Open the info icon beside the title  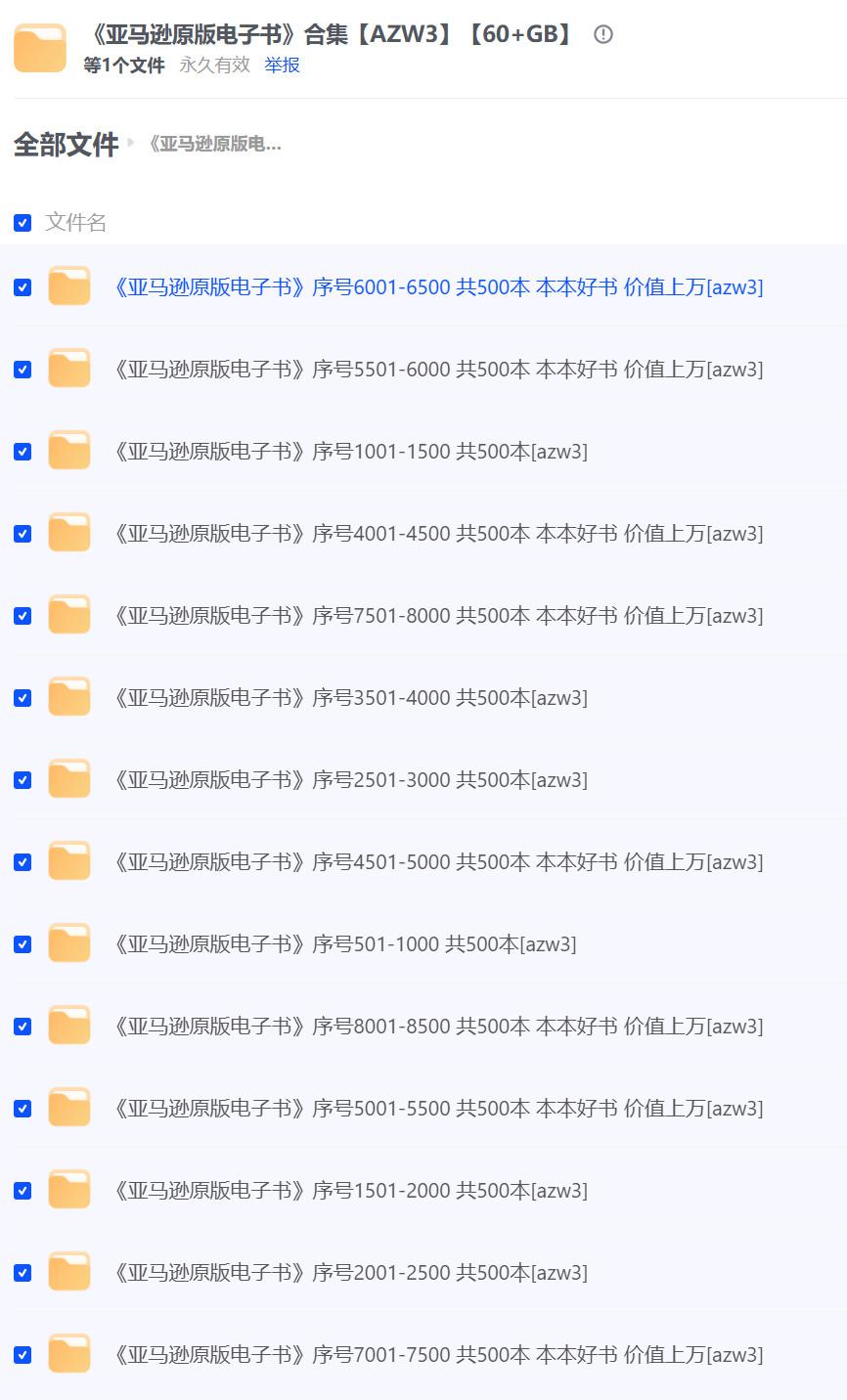pyautogui.click(x=603, y=35)
